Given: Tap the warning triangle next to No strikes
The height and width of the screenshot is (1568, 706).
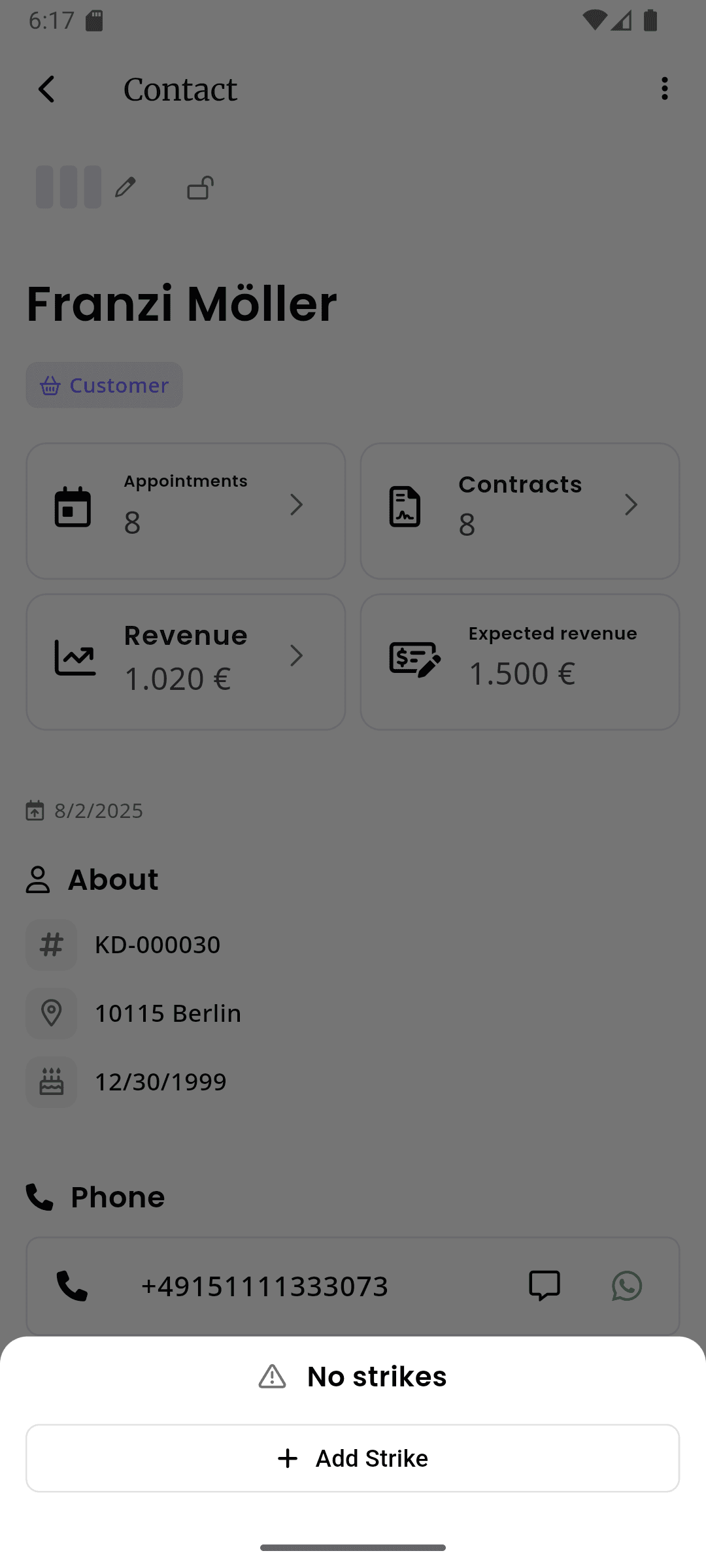Looking at the screenshot, I should point(271,1376).
